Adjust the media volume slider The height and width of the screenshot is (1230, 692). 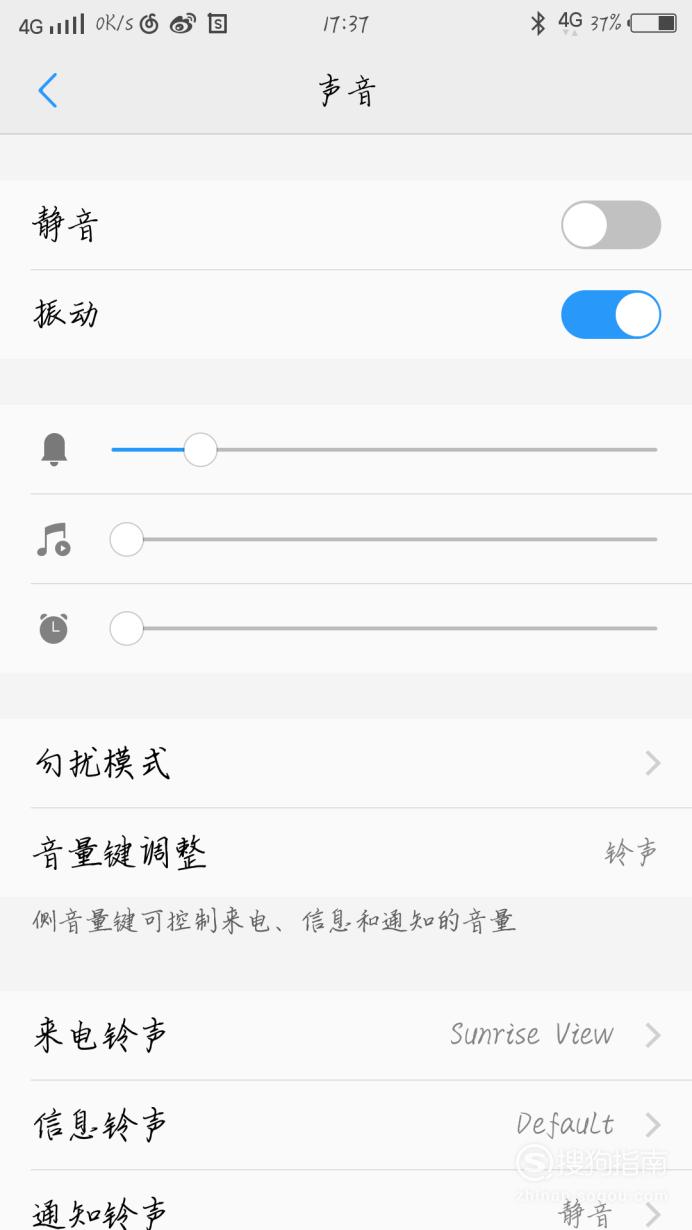384,540
